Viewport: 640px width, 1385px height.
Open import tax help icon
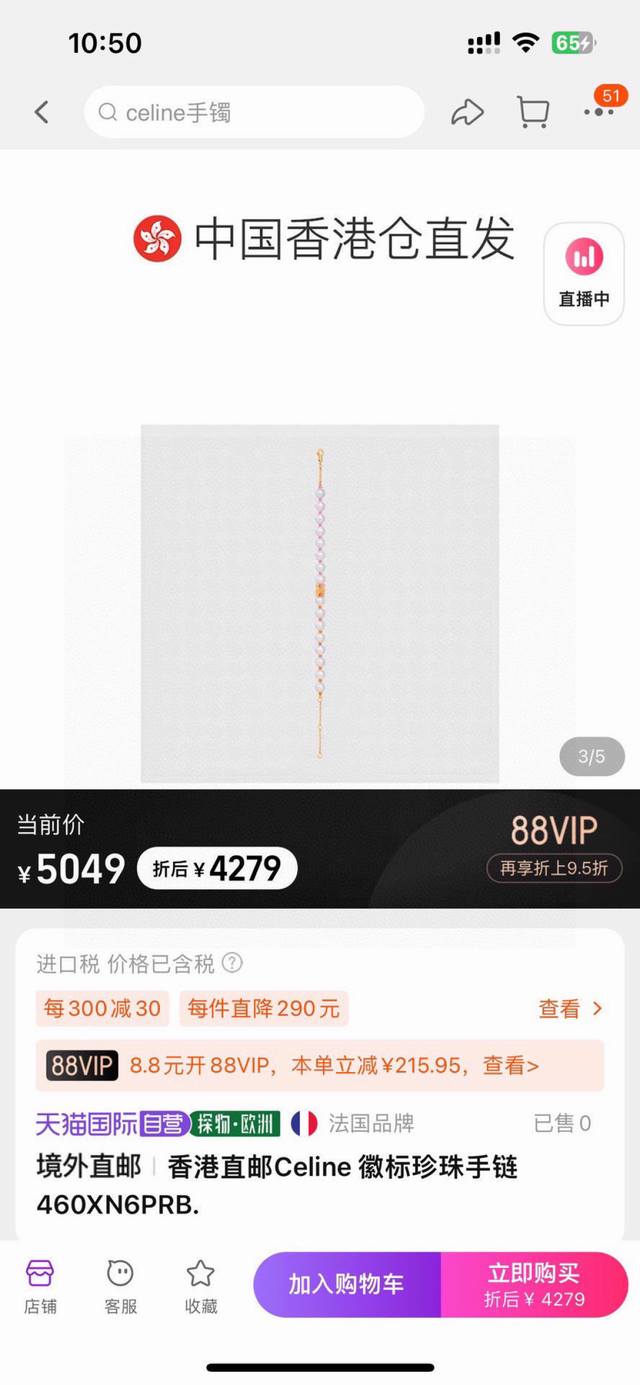click(x=233, y=964)
